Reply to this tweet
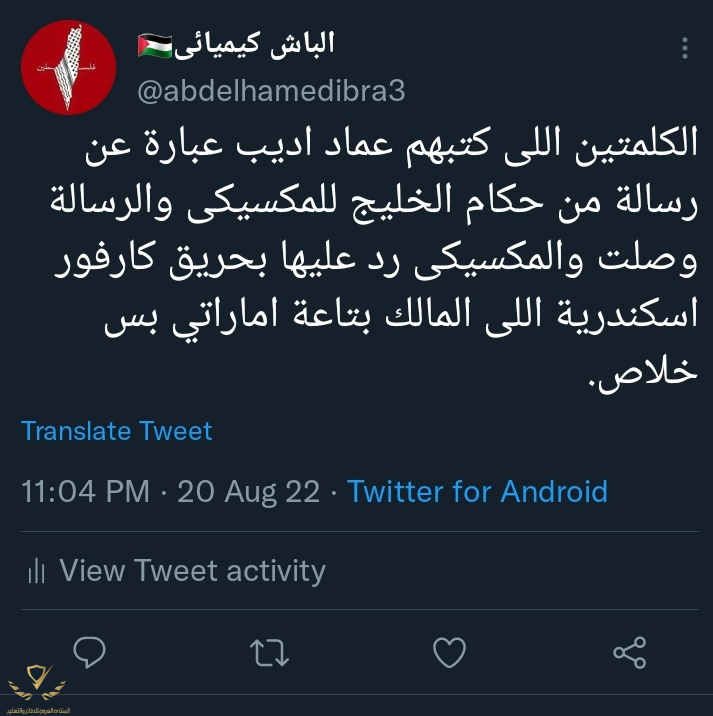 [90, 653]
